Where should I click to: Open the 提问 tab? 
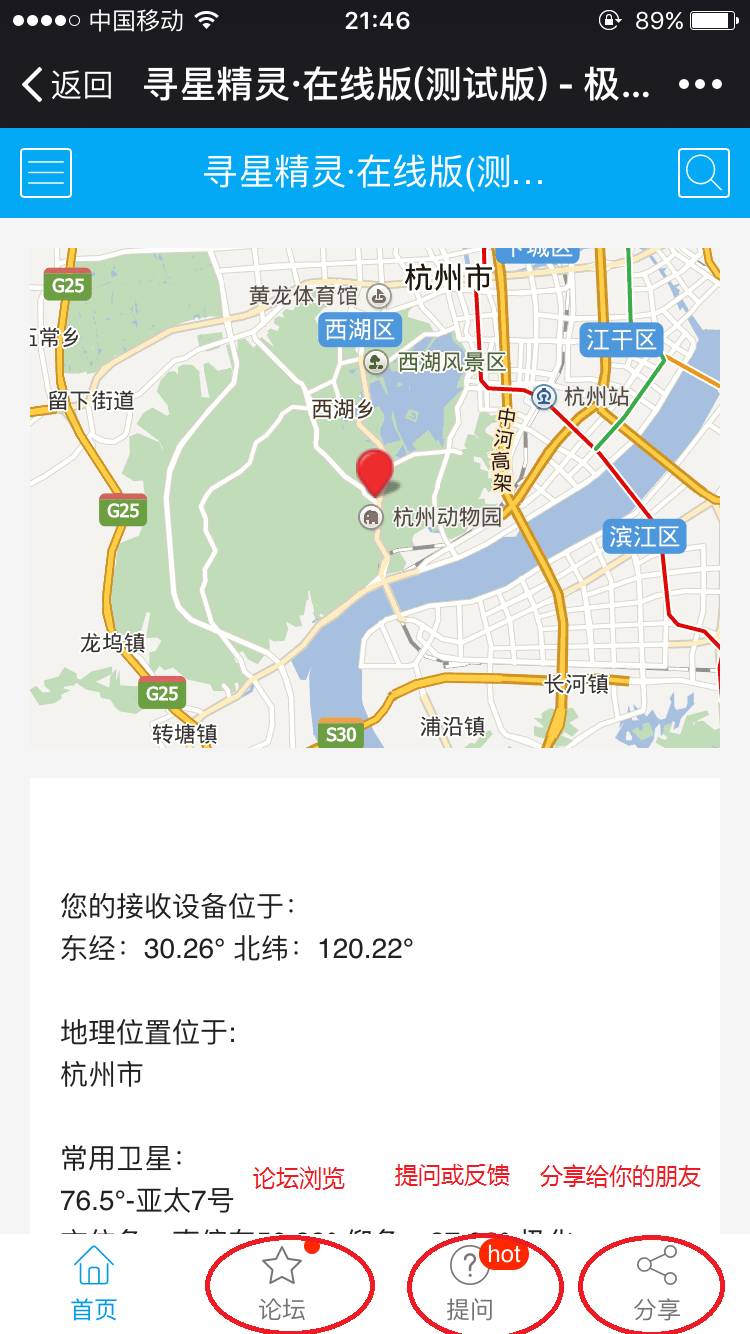[x=470, y=1284]
